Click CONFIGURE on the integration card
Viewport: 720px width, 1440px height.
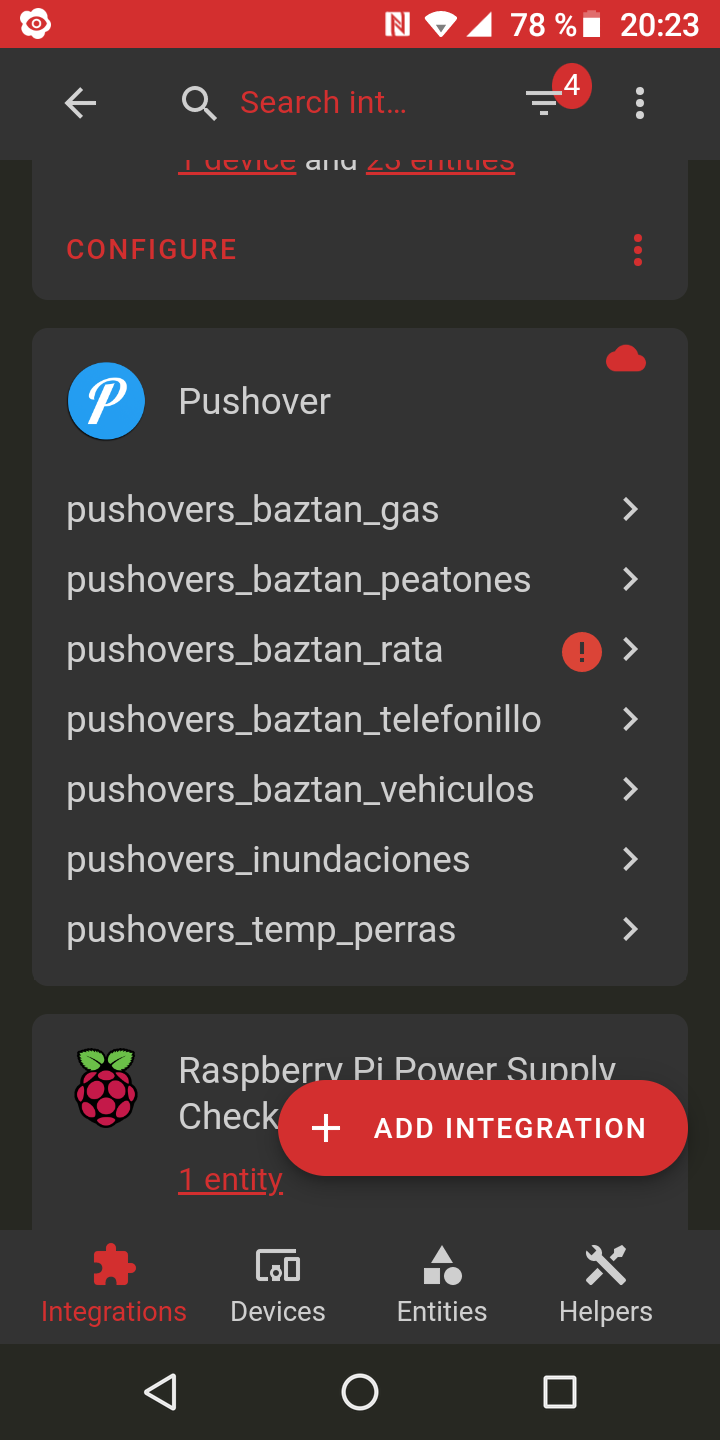click(151, 249)
